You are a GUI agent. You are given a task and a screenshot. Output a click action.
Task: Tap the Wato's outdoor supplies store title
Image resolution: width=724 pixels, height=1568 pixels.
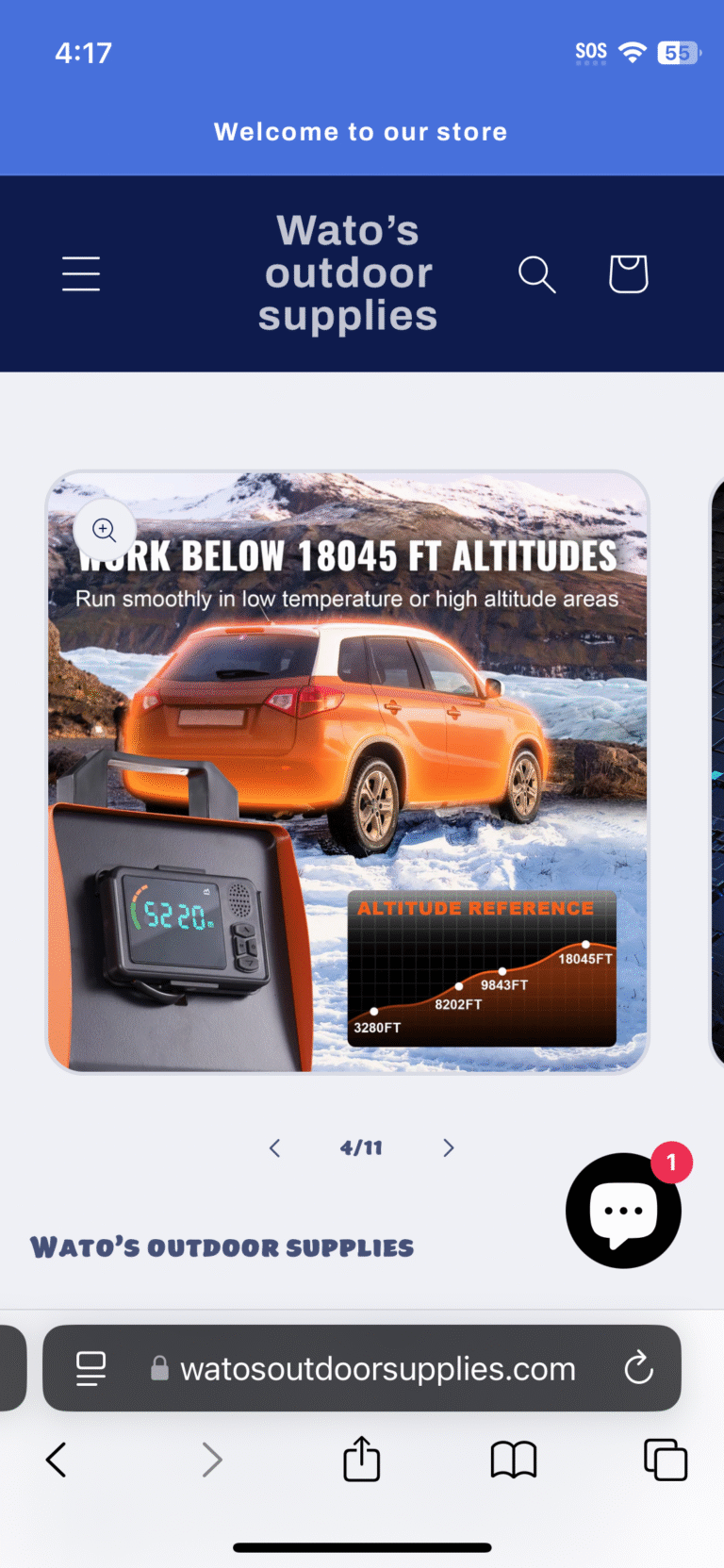tap(348, 273)
